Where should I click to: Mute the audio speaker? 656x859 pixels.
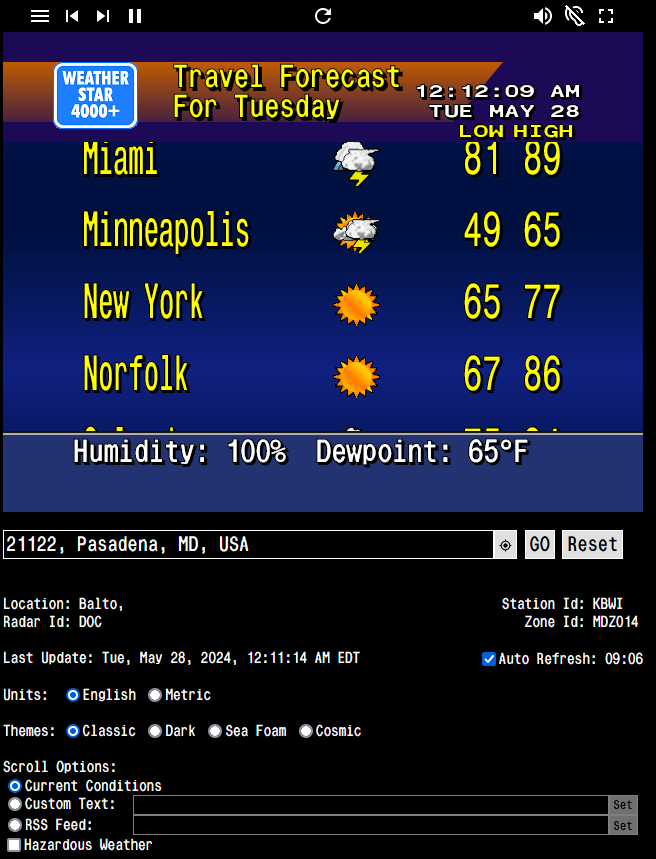542,16
